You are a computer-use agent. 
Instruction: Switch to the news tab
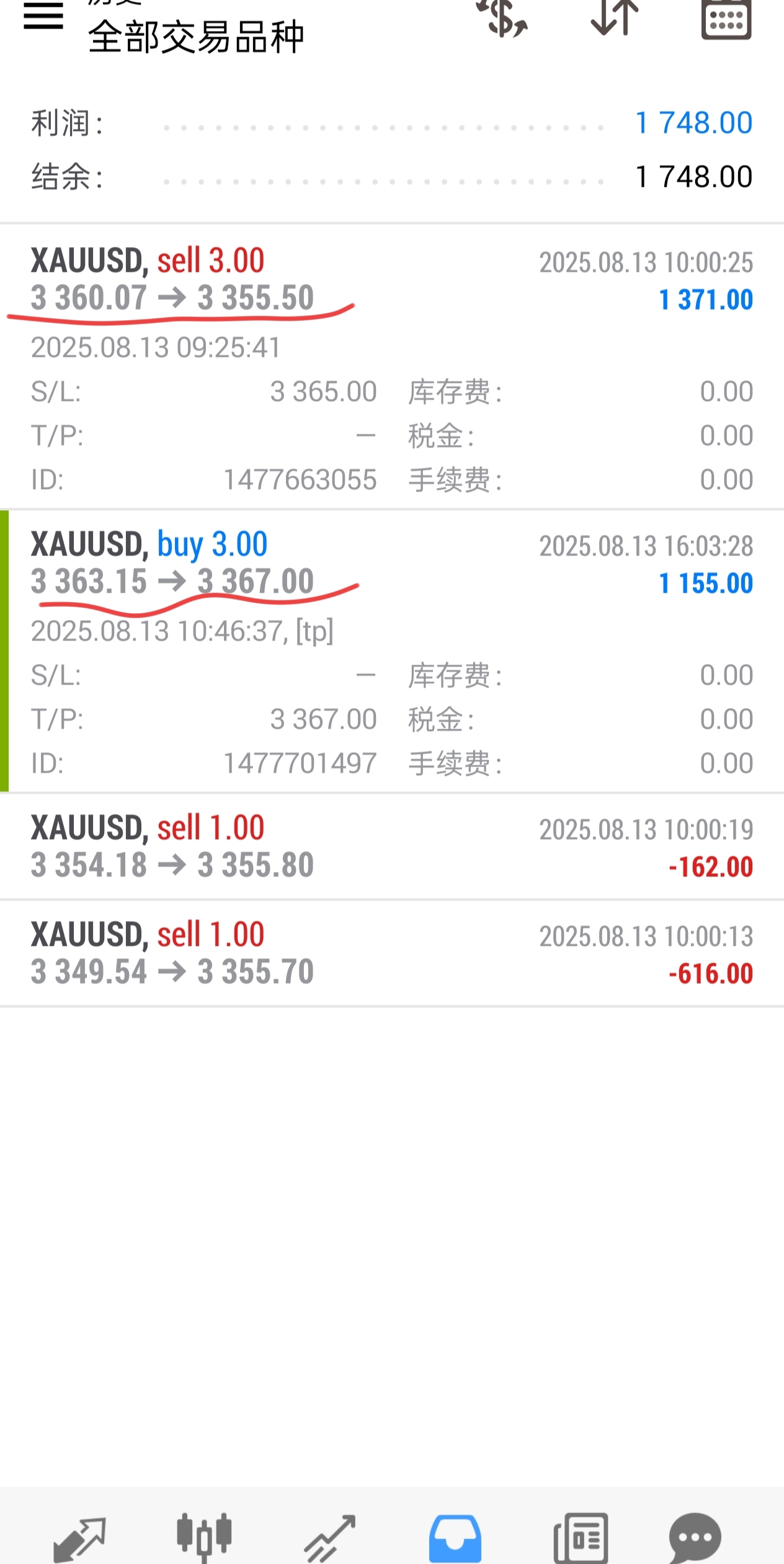point(581,1539)
